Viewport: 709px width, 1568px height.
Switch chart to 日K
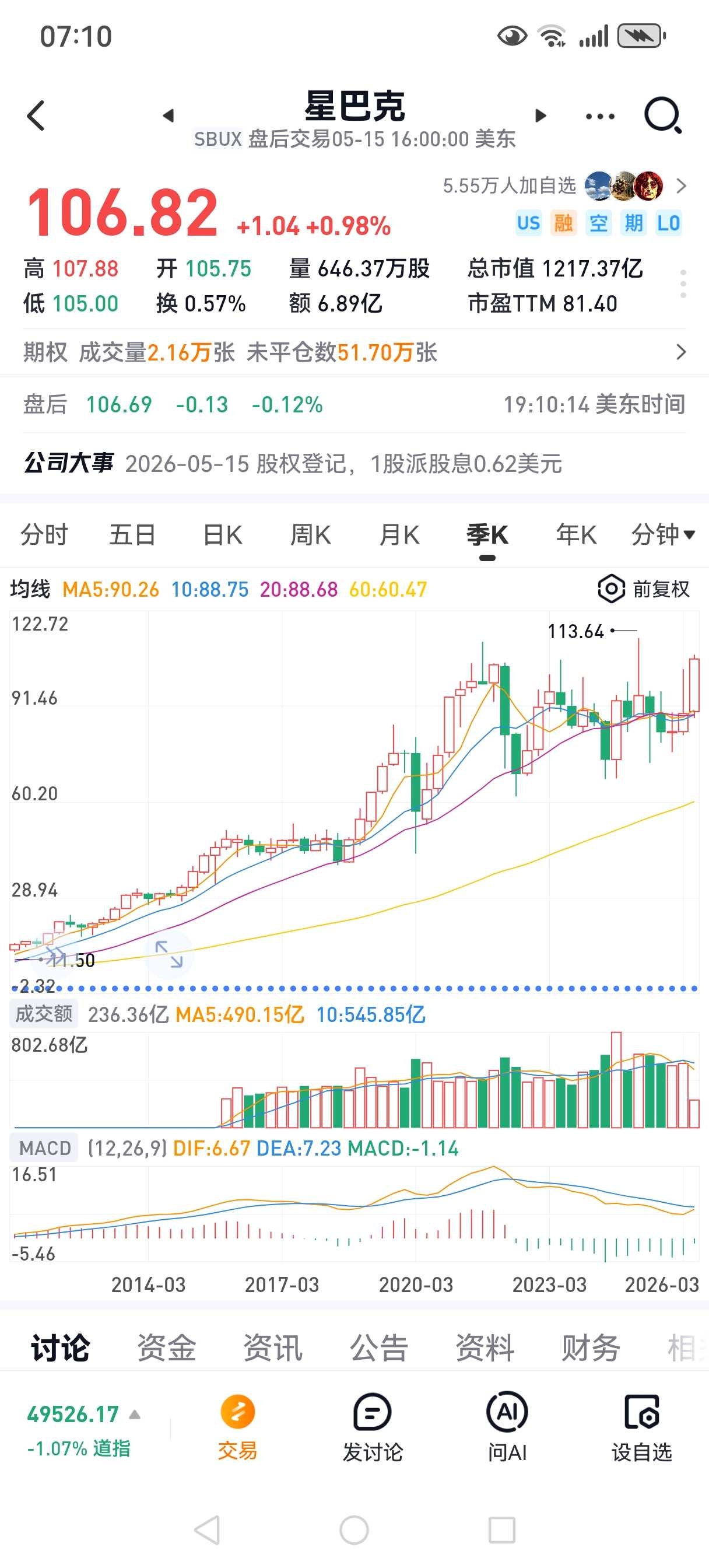click(222, 535)
